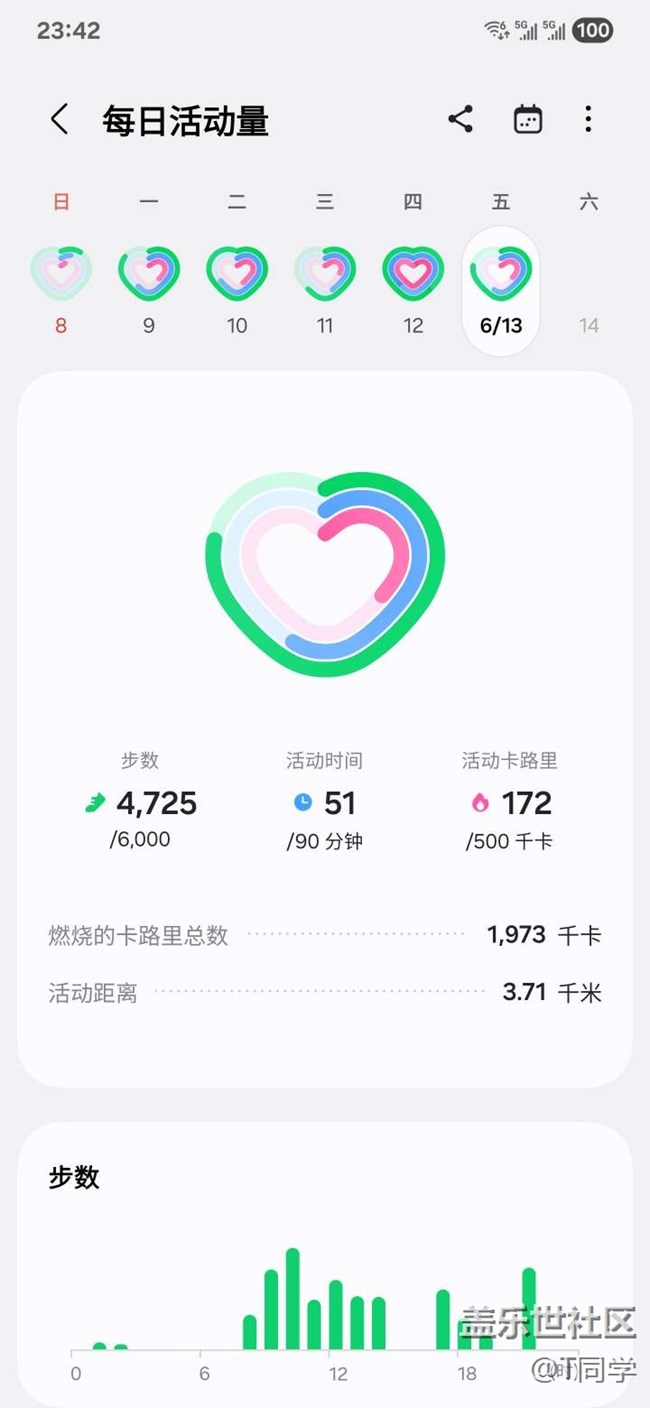Show Thursday the 12th activity
650x1408 pixels.
[413, 288]
